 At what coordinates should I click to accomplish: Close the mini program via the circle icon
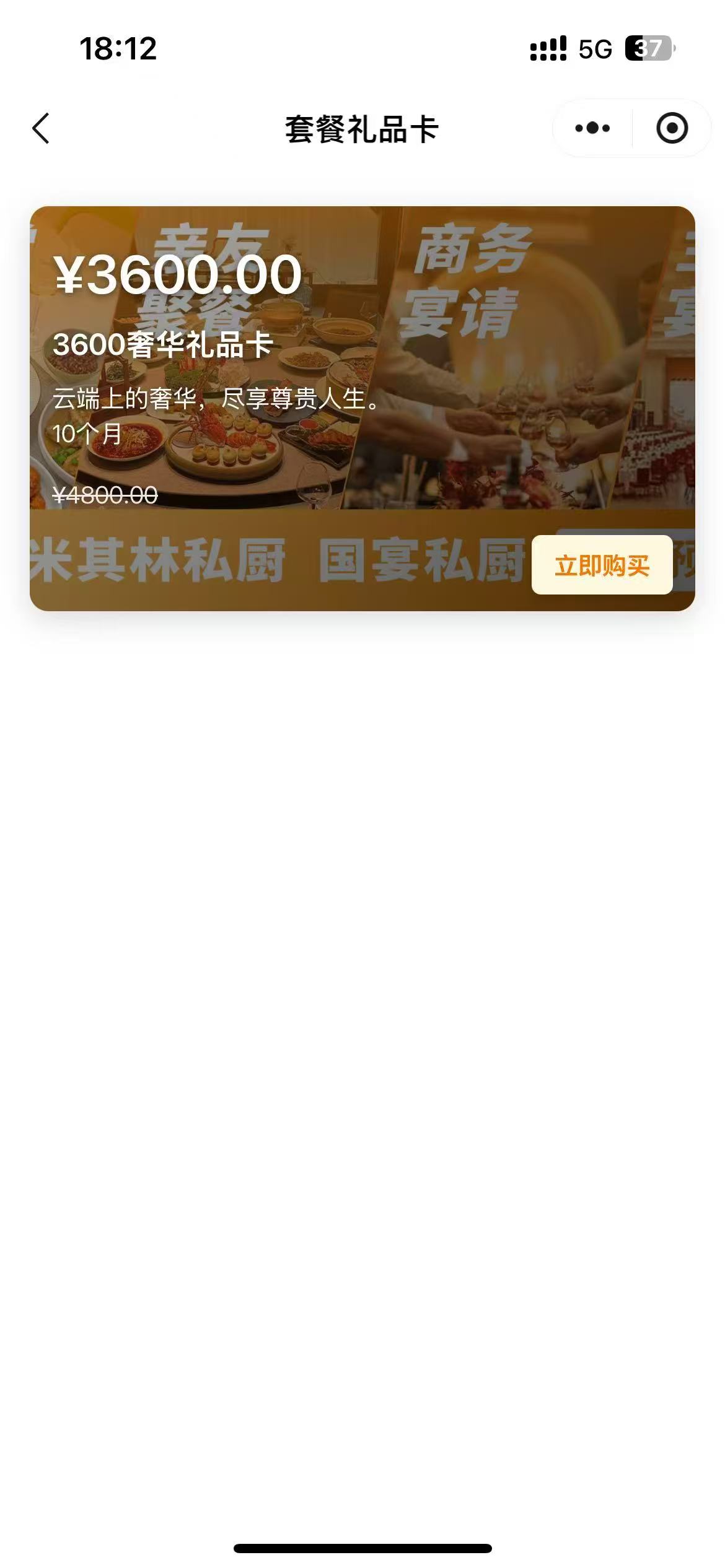point(672,129)
